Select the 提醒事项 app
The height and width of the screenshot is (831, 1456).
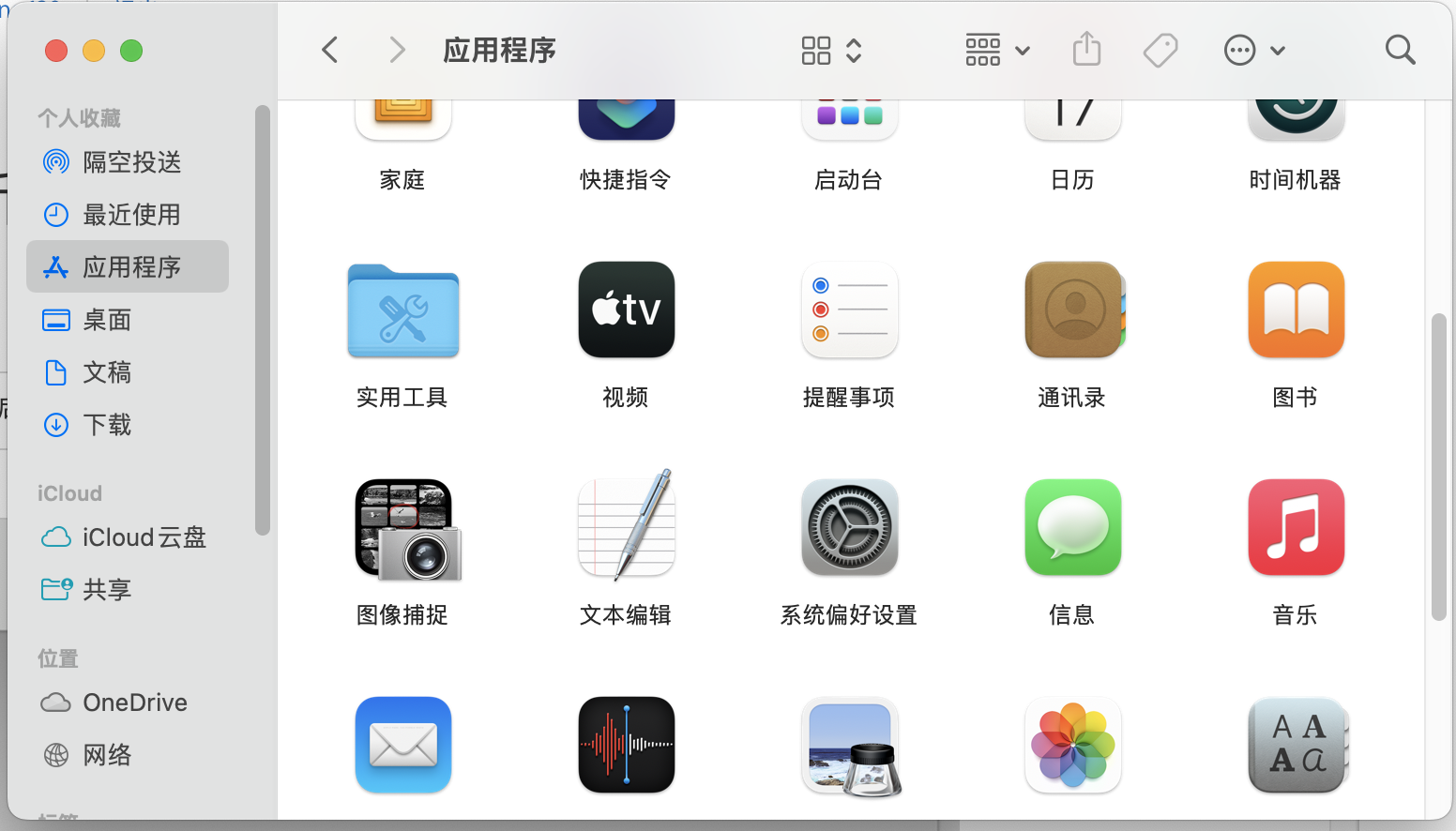click(850, 311)
